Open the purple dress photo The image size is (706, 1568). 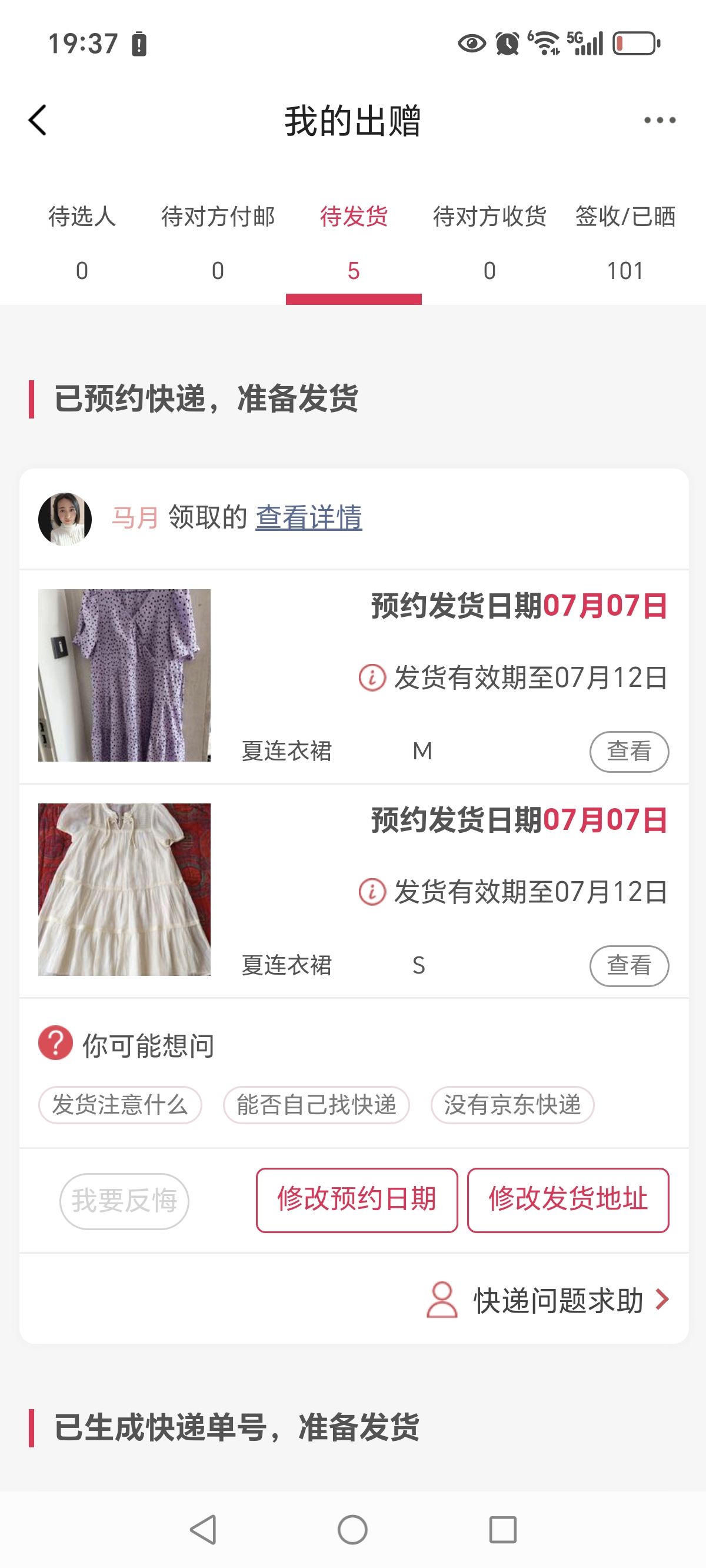tap(124, 675)
